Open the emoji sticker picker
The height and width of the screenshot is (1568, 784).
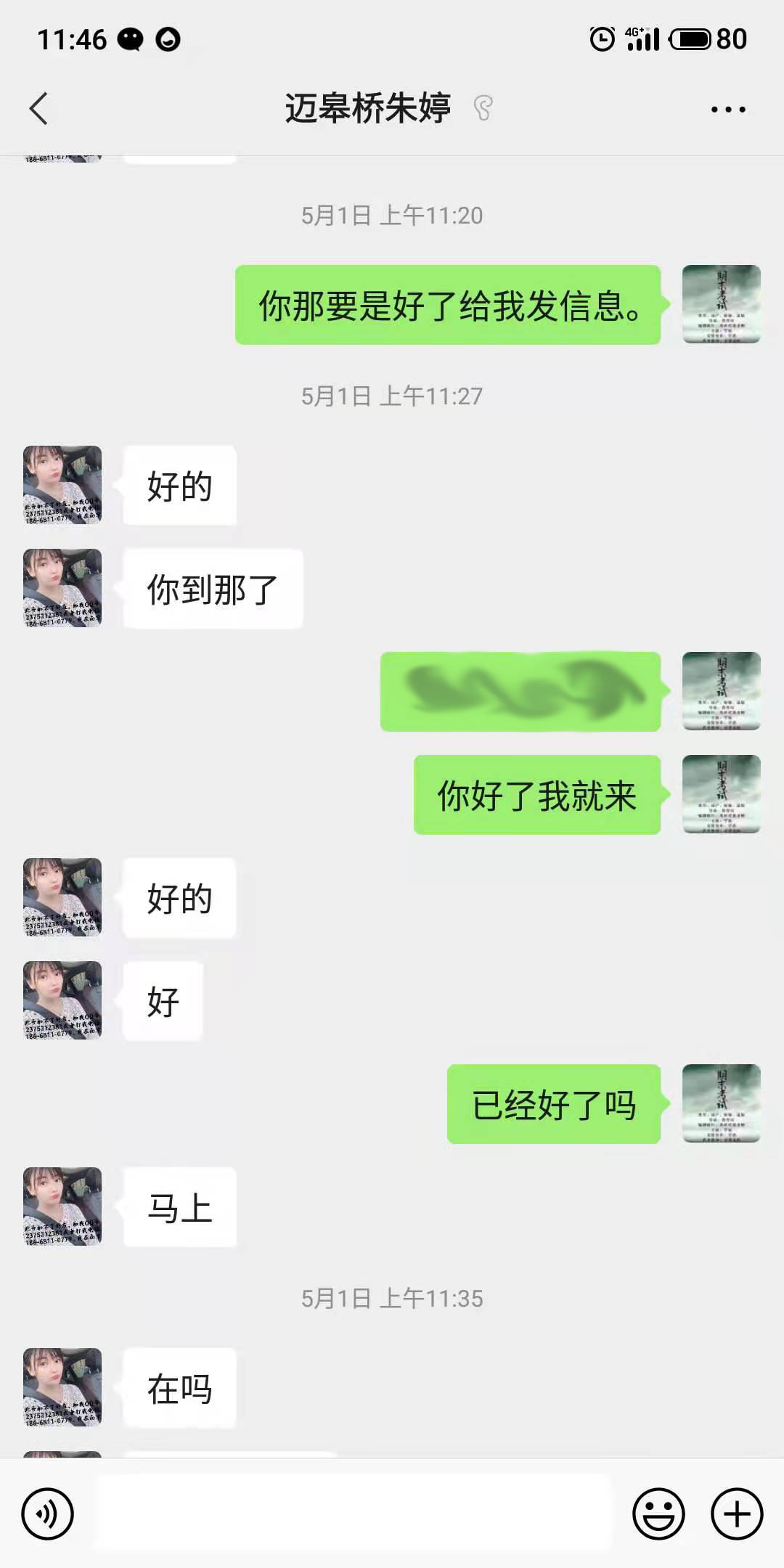pos(658,1514)
